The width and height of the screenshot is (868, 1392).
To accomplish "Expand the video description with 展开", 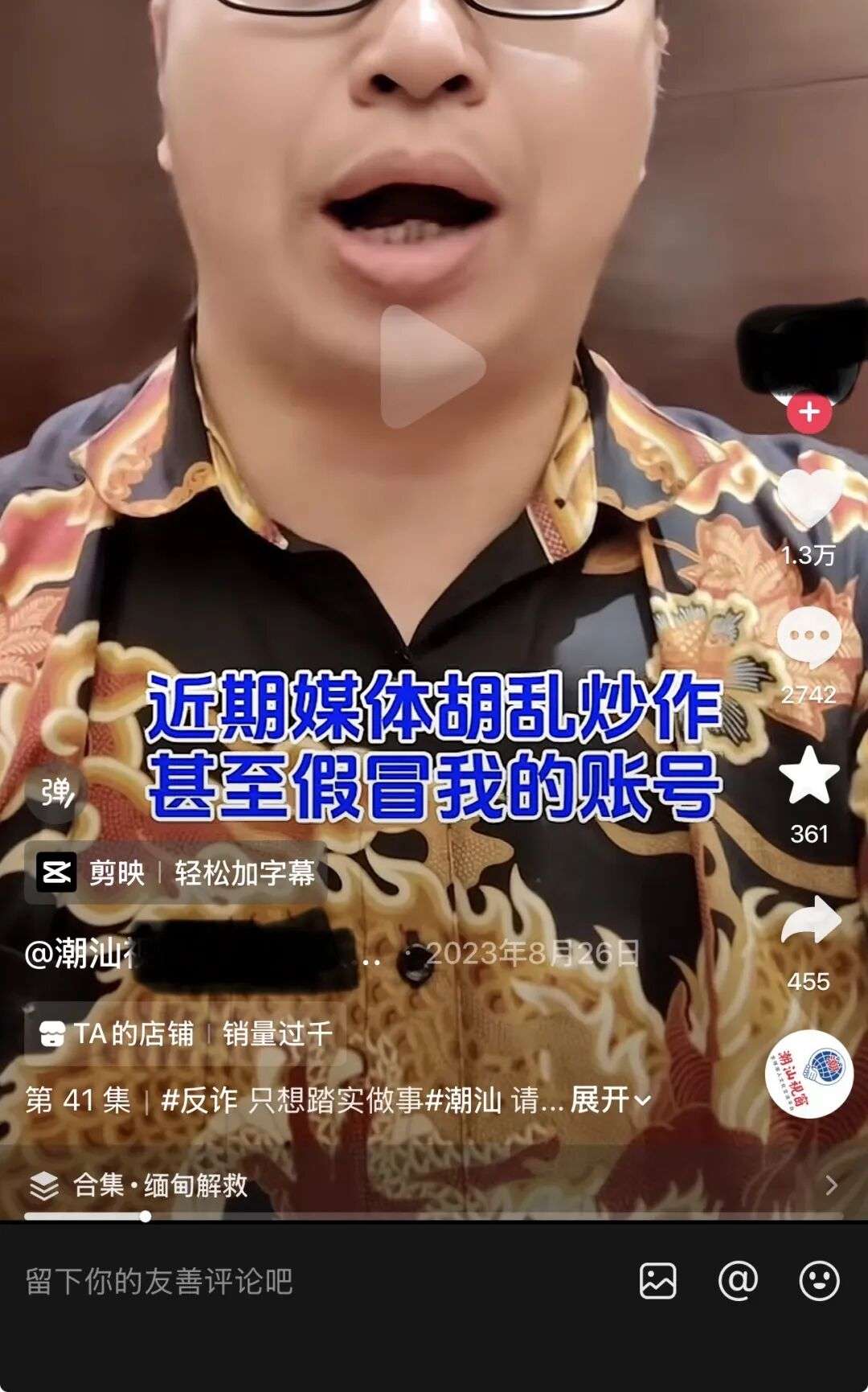I will [x=609, y=1100].
